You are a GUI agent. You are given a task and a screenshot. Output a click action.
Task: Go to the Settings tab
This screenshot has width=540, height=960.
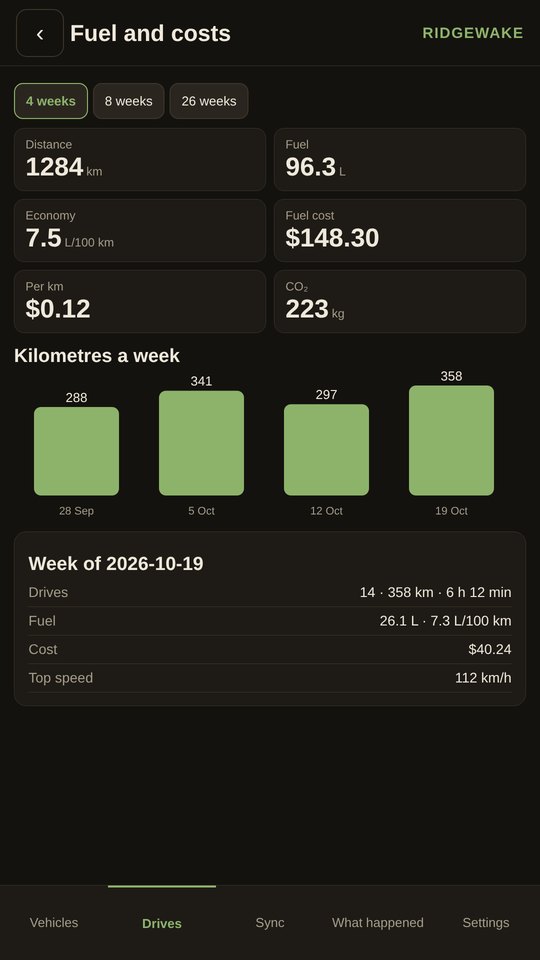(x=486, y=923)
